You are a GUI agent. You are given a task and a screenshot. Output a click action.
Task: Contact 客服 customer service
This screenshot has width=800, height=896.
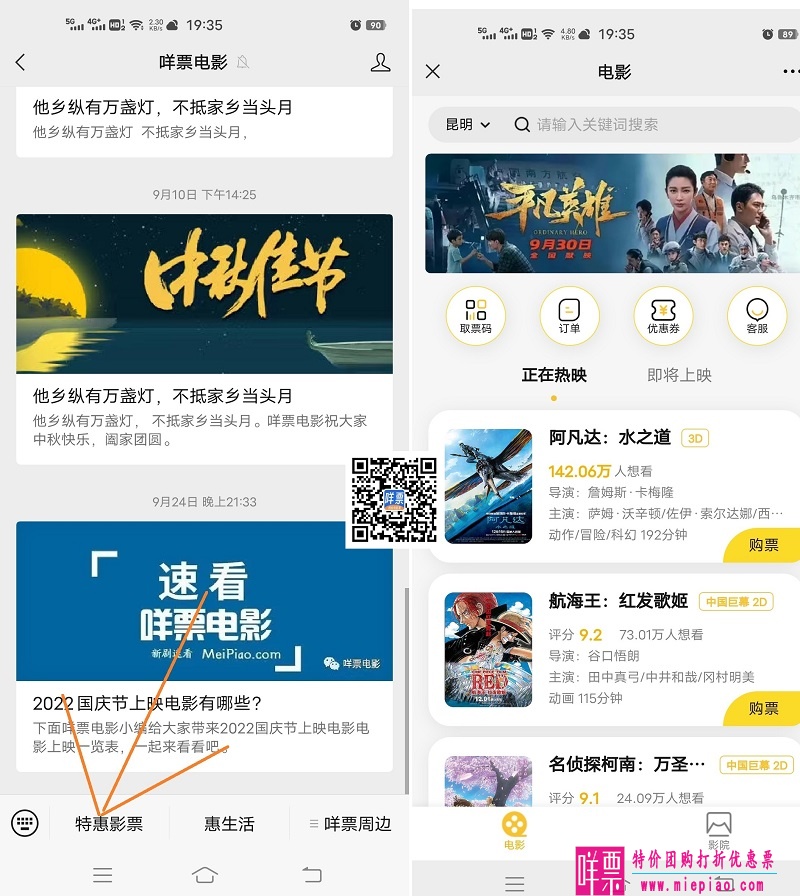[757, 316]
